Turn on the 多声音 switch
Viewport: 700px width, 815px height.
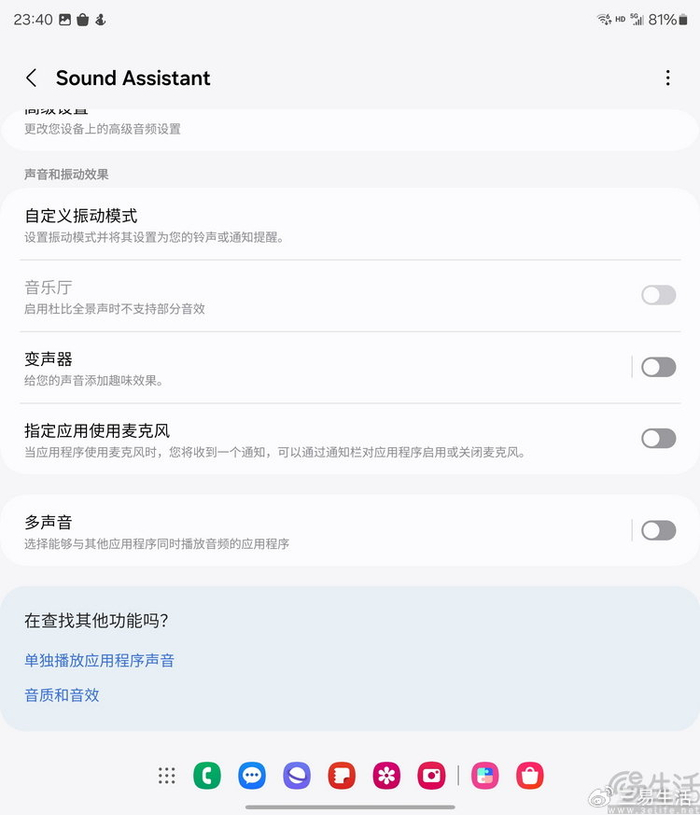pos(658,531)
